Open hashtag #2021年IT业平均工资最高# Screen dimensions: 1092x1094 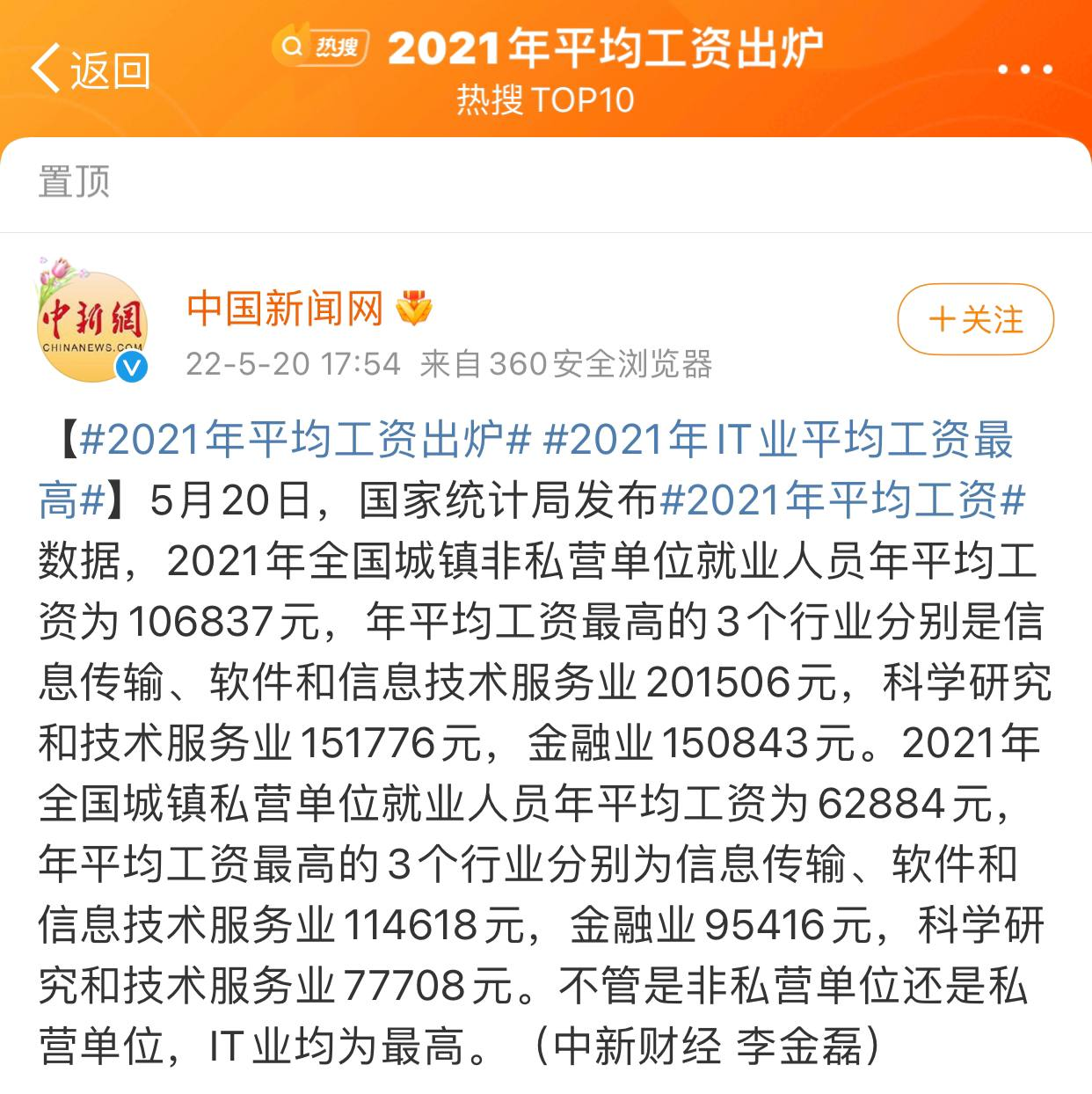777,440
